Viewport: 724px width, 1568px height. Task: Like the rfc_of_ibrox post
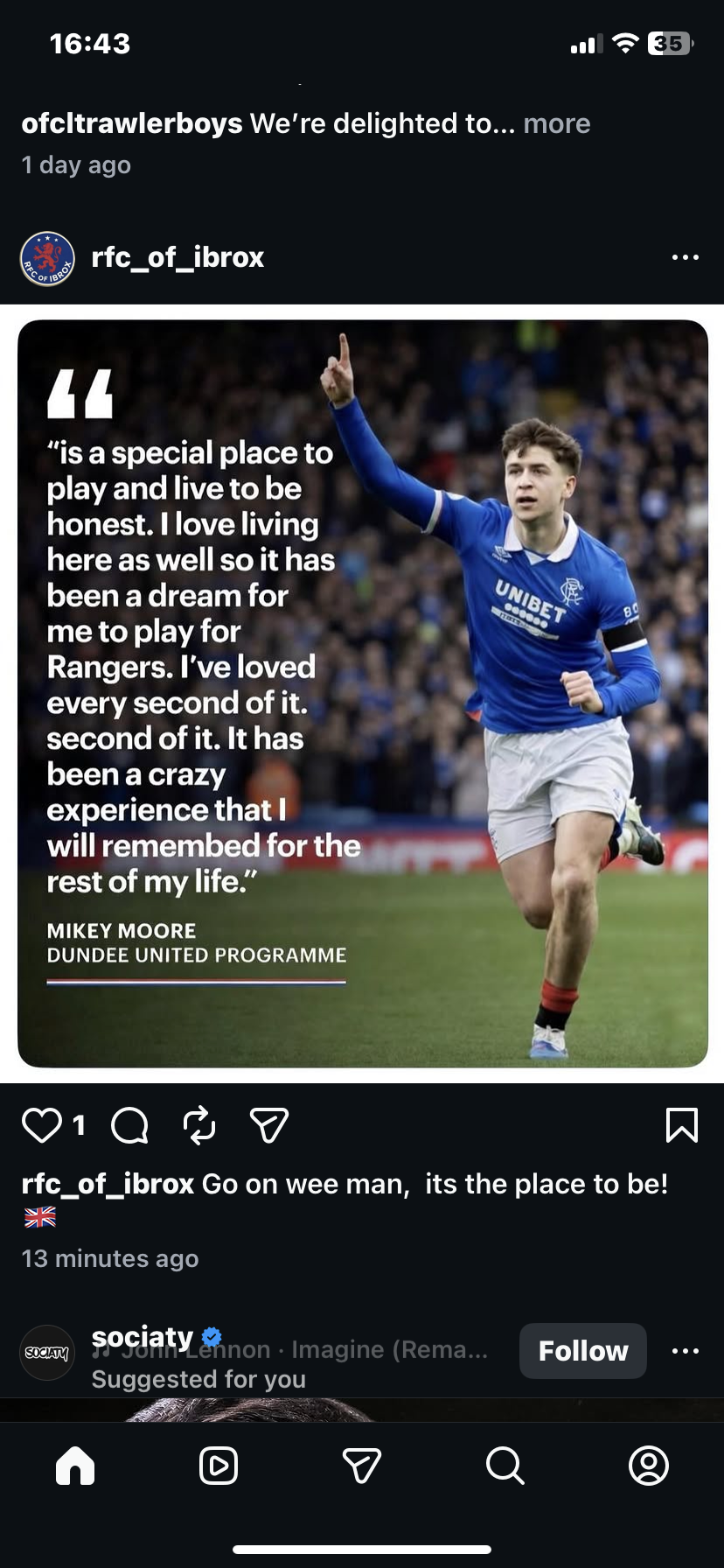tap(41, 1125)
